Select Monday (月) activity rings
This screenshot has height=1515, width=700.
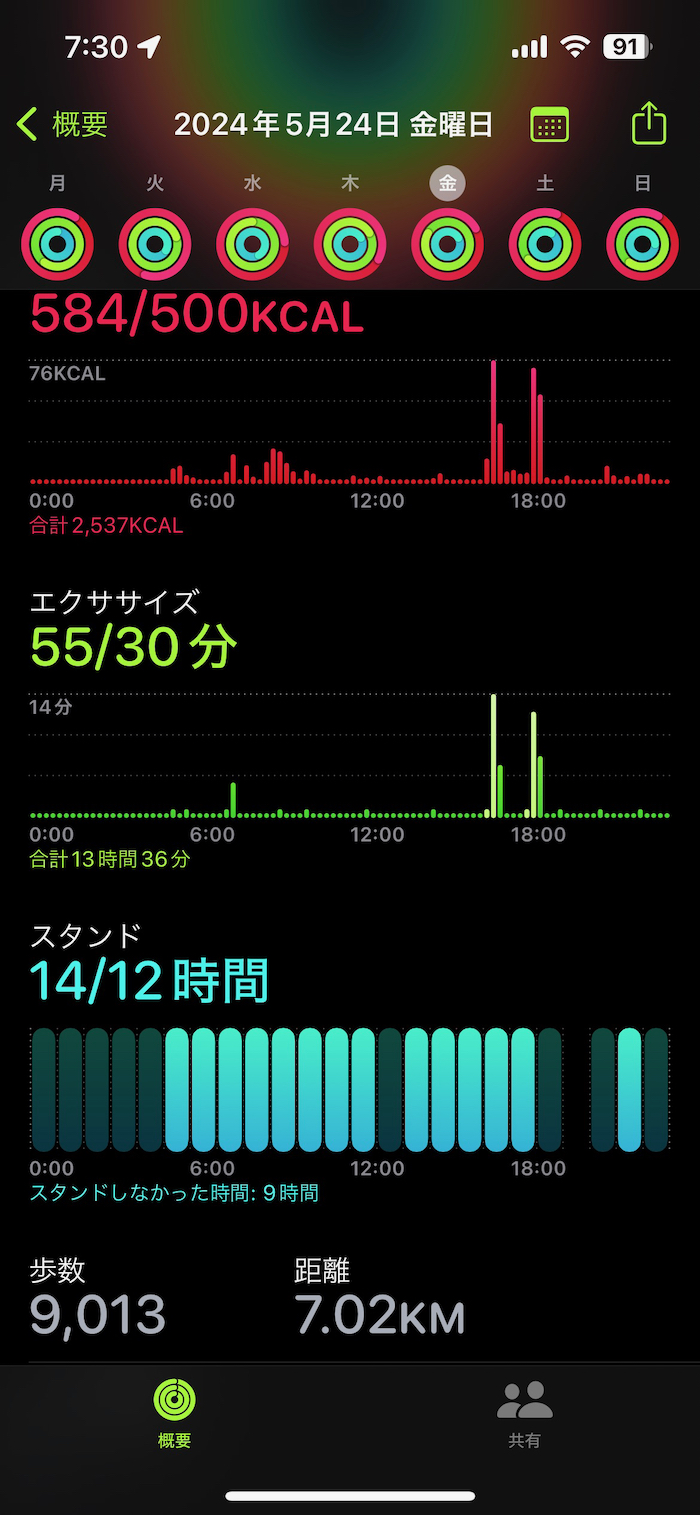coord(58,244)
